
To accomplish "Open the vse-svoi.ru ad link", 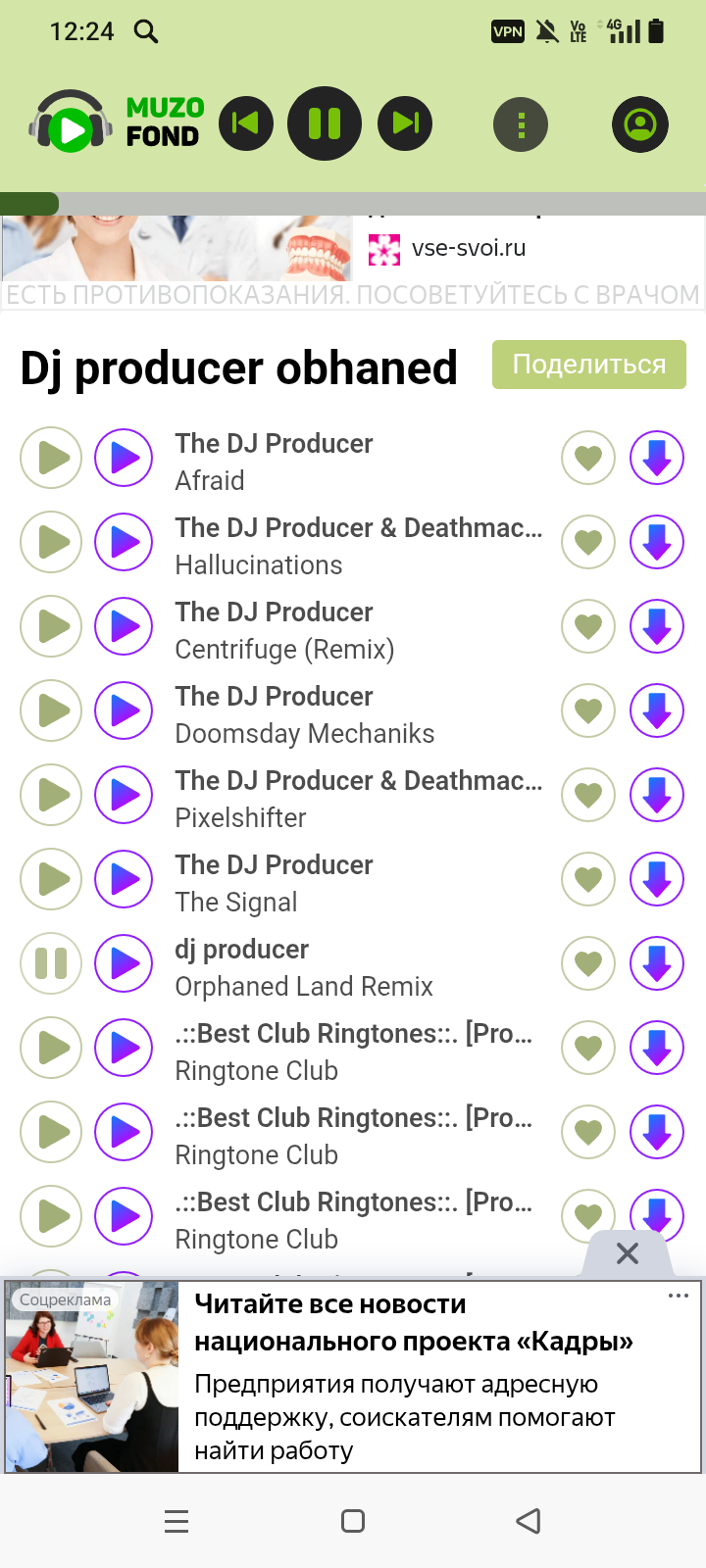I will 469,248.
